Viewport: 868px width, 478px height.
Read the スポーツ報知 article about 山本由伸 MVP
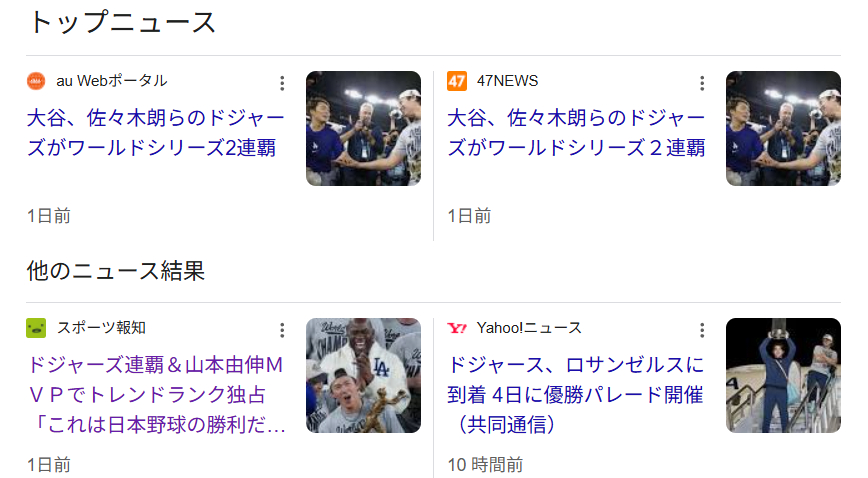[x=155, y=394]
